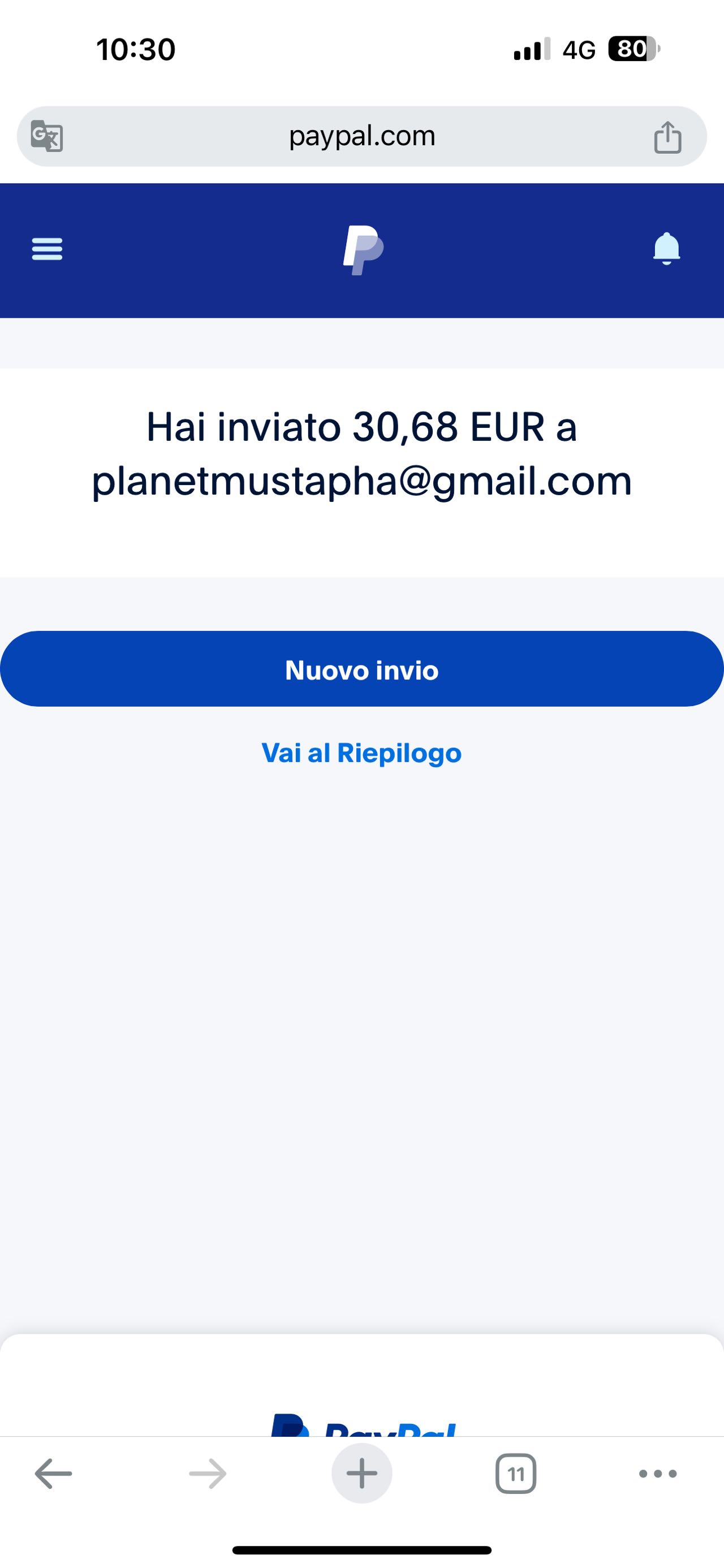Open the Vai al Riepilogo link

pyautogui.click(x=361, y=753)
